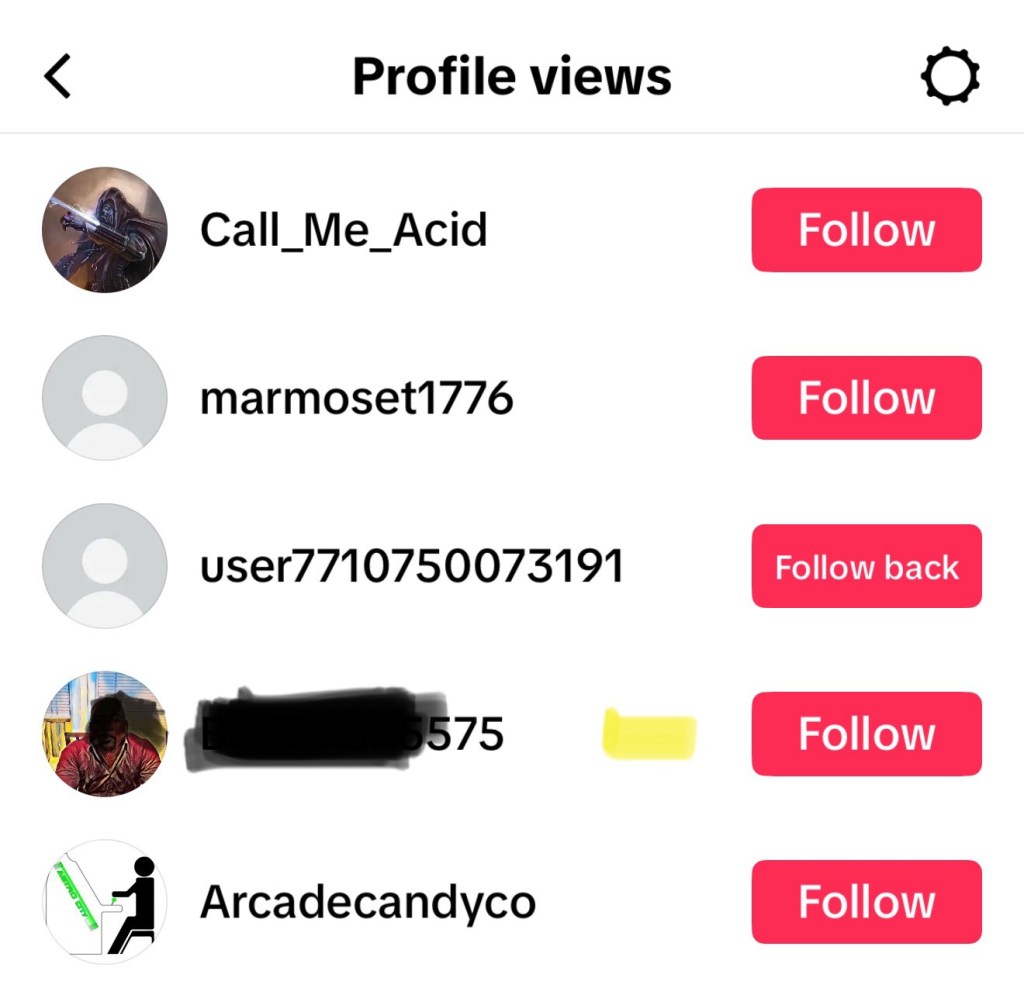Go back from Profile views
The height and width of the screenshot is (995, 1024).
(58, 77)
